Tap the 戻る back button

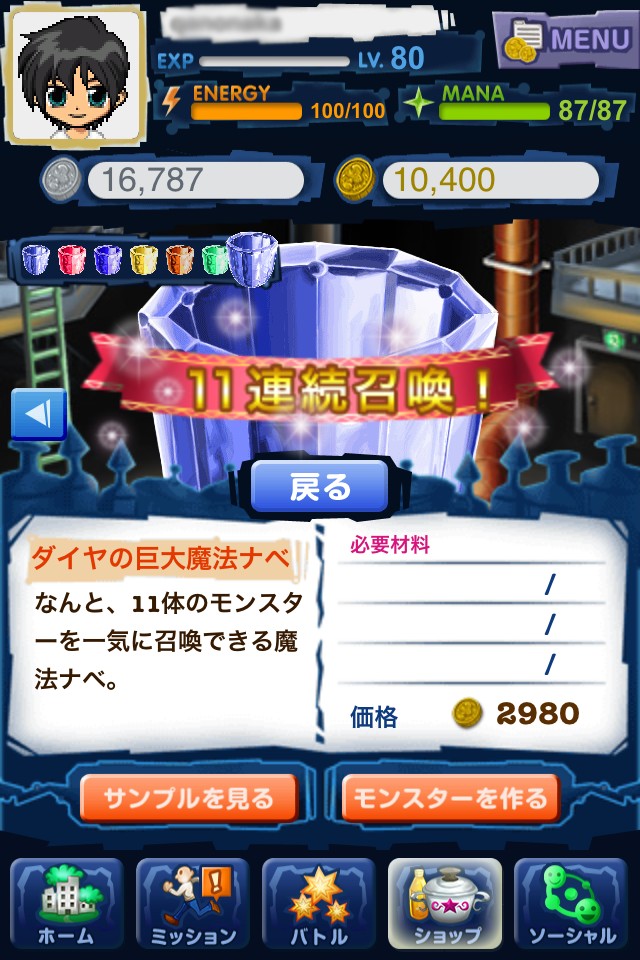coord(320,488)
